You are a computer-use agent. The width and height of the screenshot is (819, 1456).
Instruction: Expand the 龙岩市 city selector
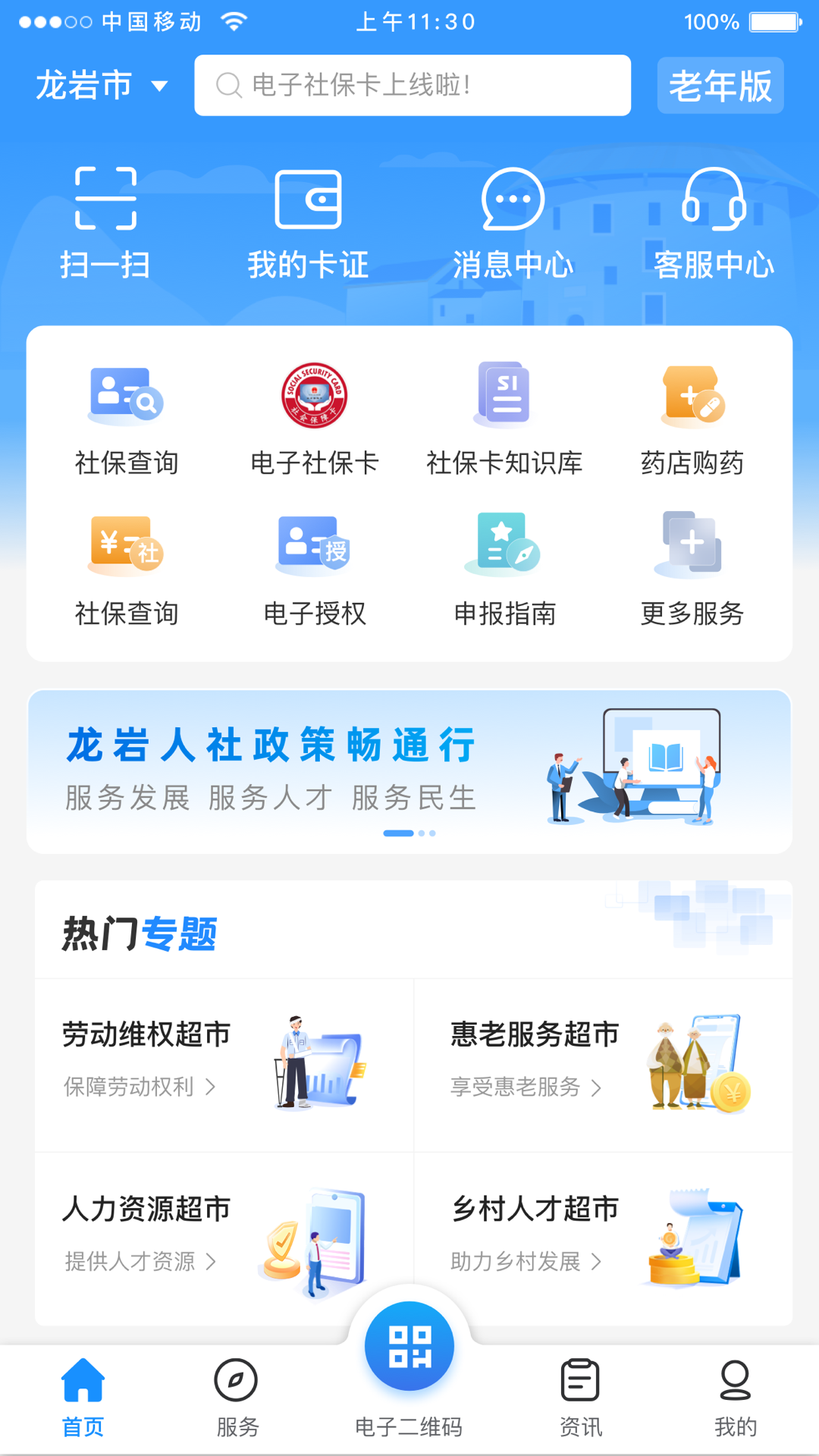tap(104, 85)
